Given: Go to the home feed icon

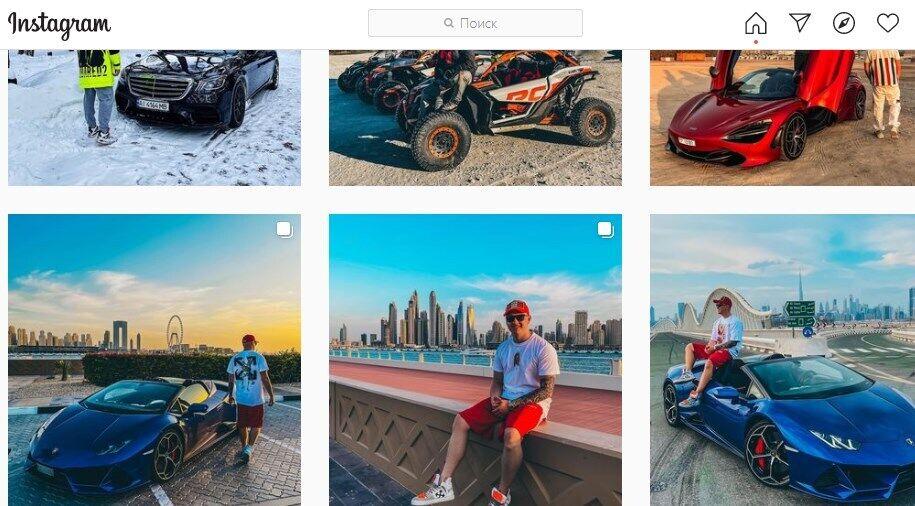Looking at the screenshot, I should (x=756, y=23).
